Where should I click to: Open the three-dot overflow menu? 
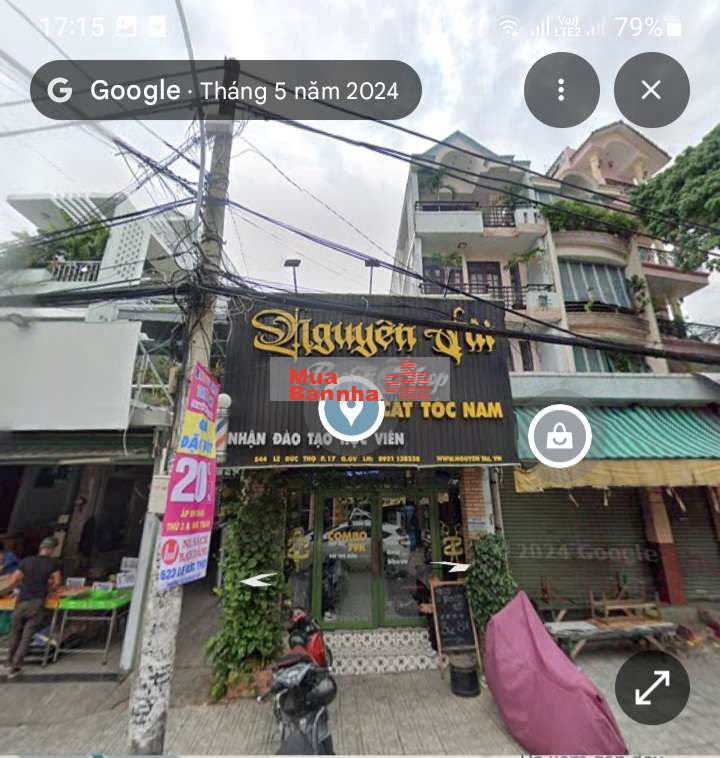coord(561,90)
